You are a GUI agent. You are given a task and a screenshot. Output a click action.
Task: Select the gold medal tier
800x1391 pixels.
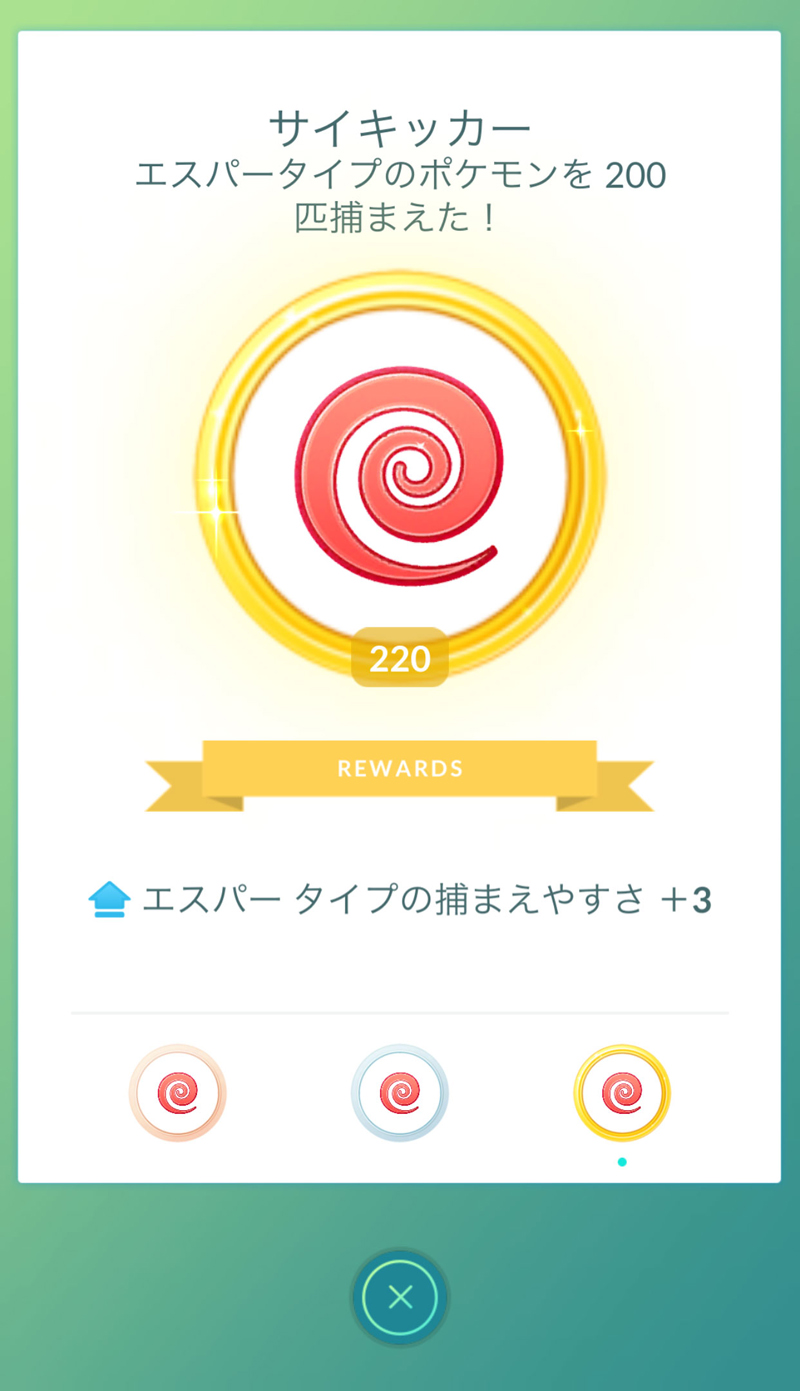pyautogui.click(x=621, y=1093)
